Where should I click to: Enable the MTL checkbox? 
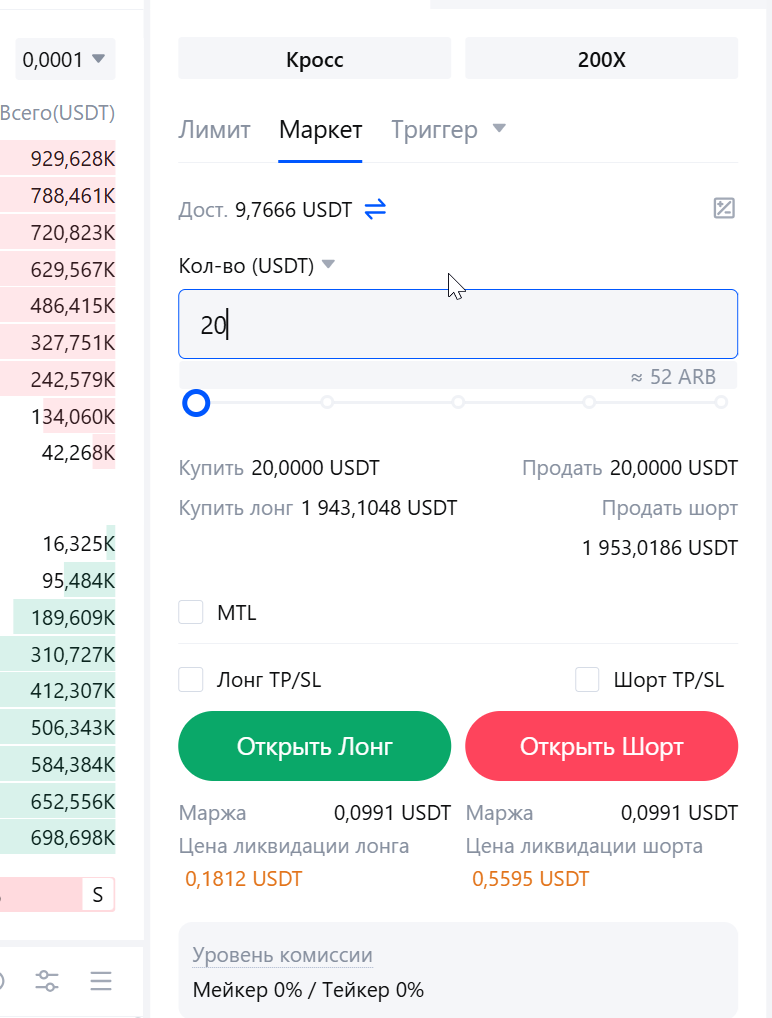[x=191, y=612]
